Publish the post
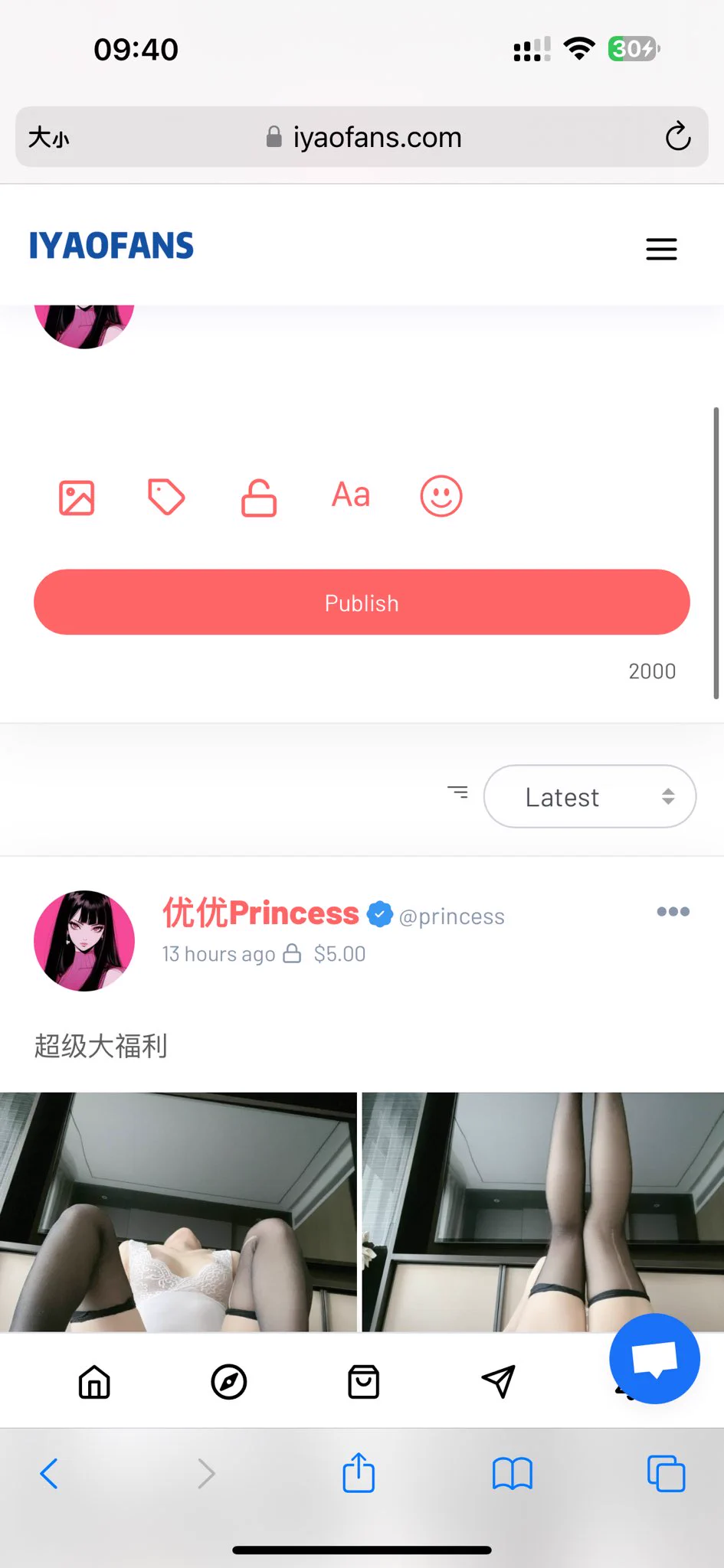Viewport: 724px width, 1568px height. (x=362, y=603)
